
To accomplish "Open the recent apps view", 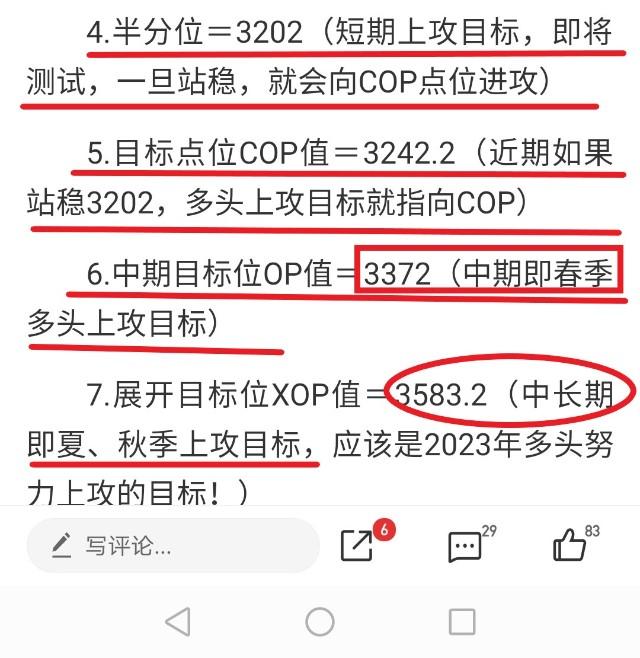I will pos(462,622).
